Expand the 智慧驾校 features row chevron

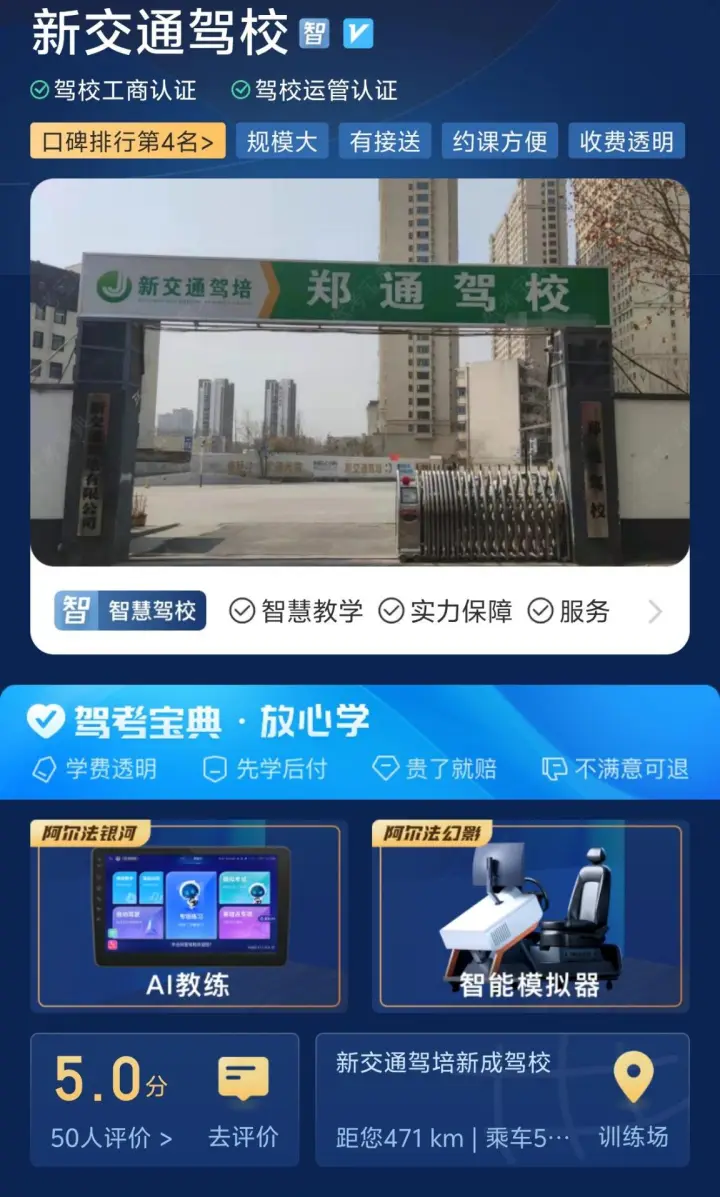pos(654,611)
